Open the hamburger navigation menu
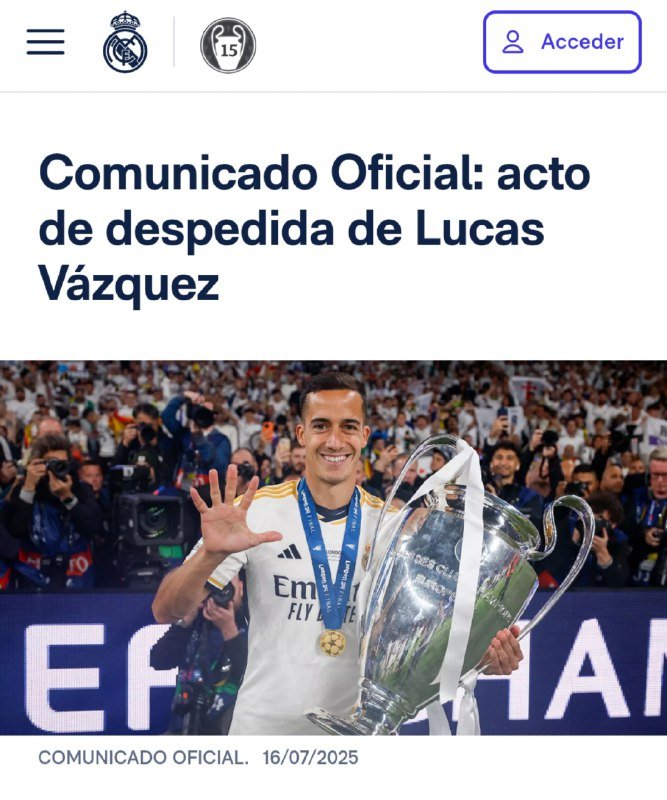The image size is (667, 800). (45, 42)
